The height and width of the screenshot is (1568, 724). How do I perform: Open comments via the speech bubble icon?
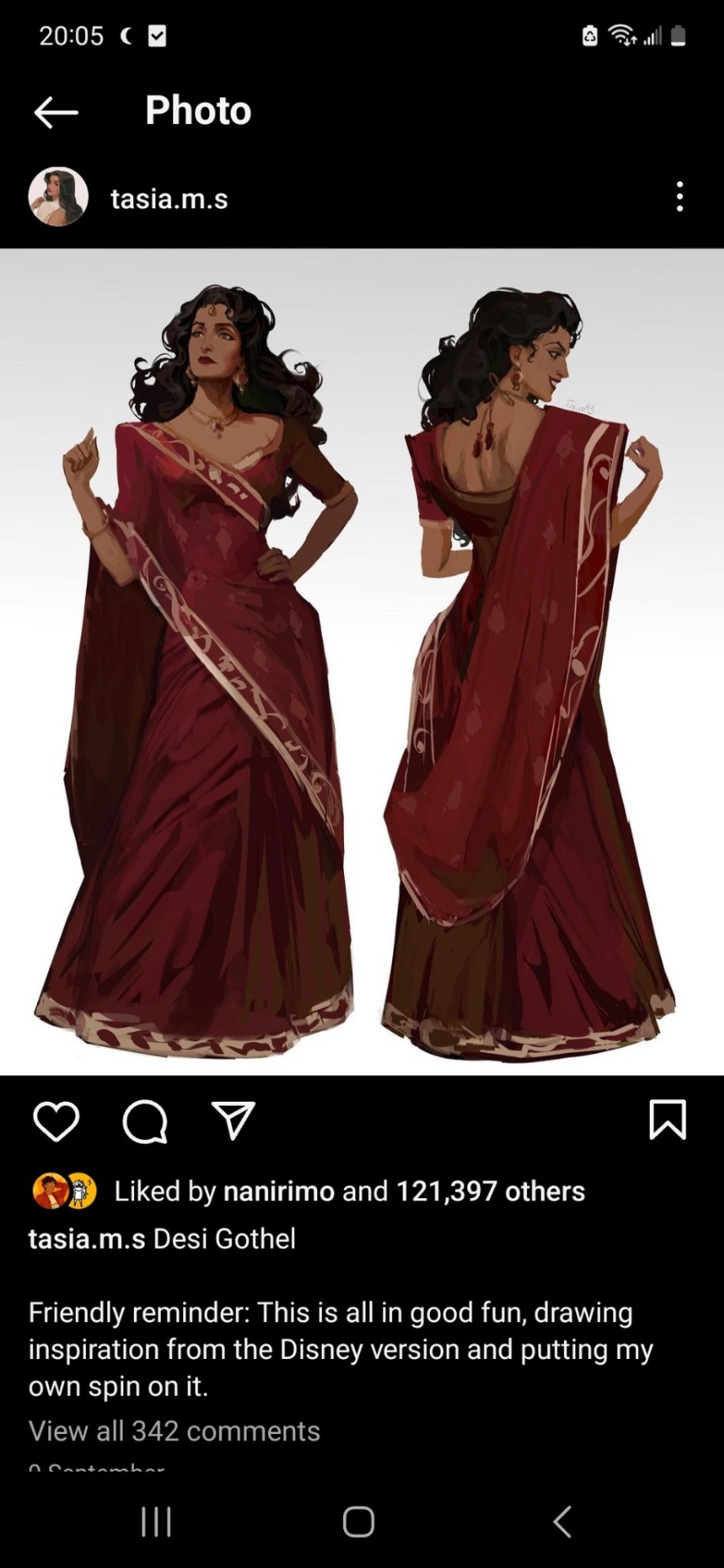[x=145, y=1120]
